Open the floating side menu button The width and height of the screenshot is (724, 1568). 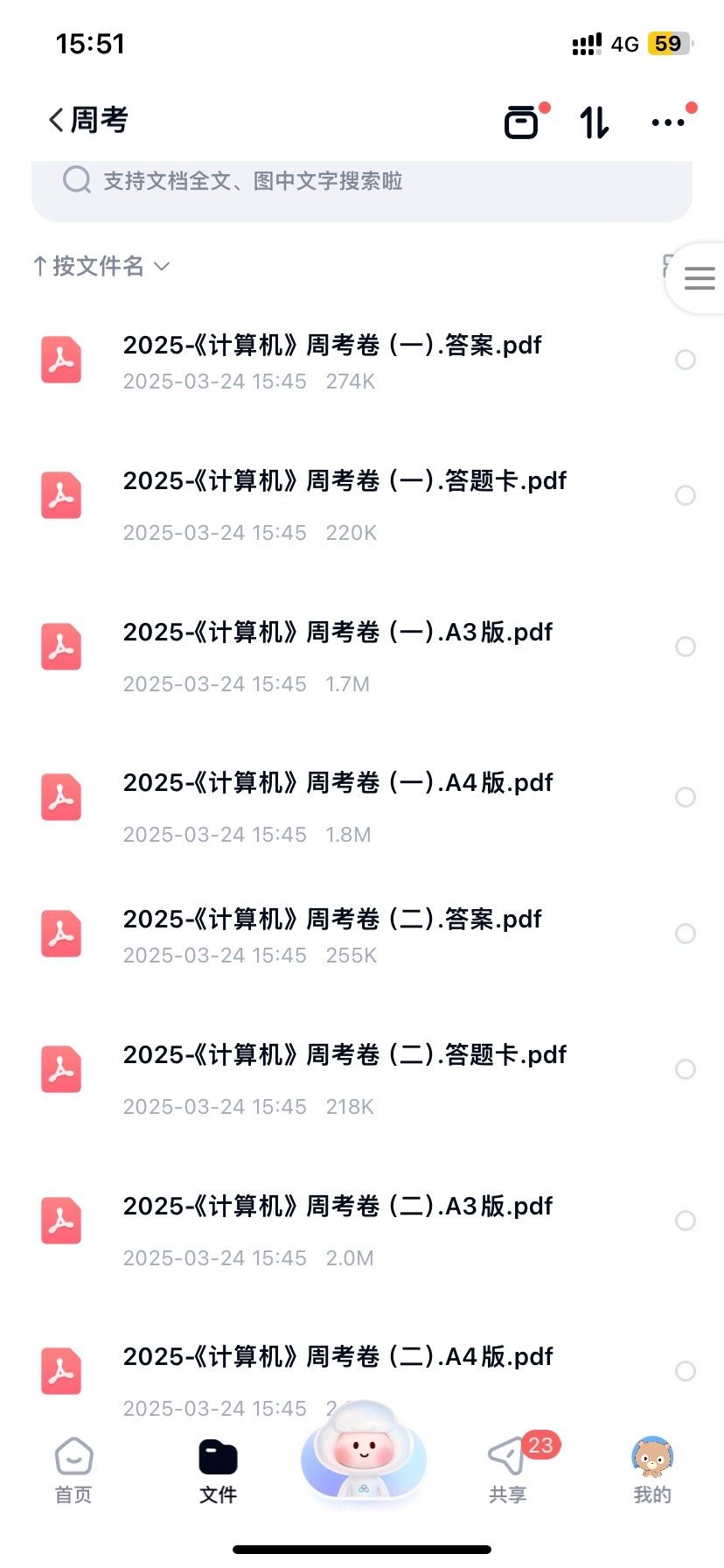(x=700, y=279)
